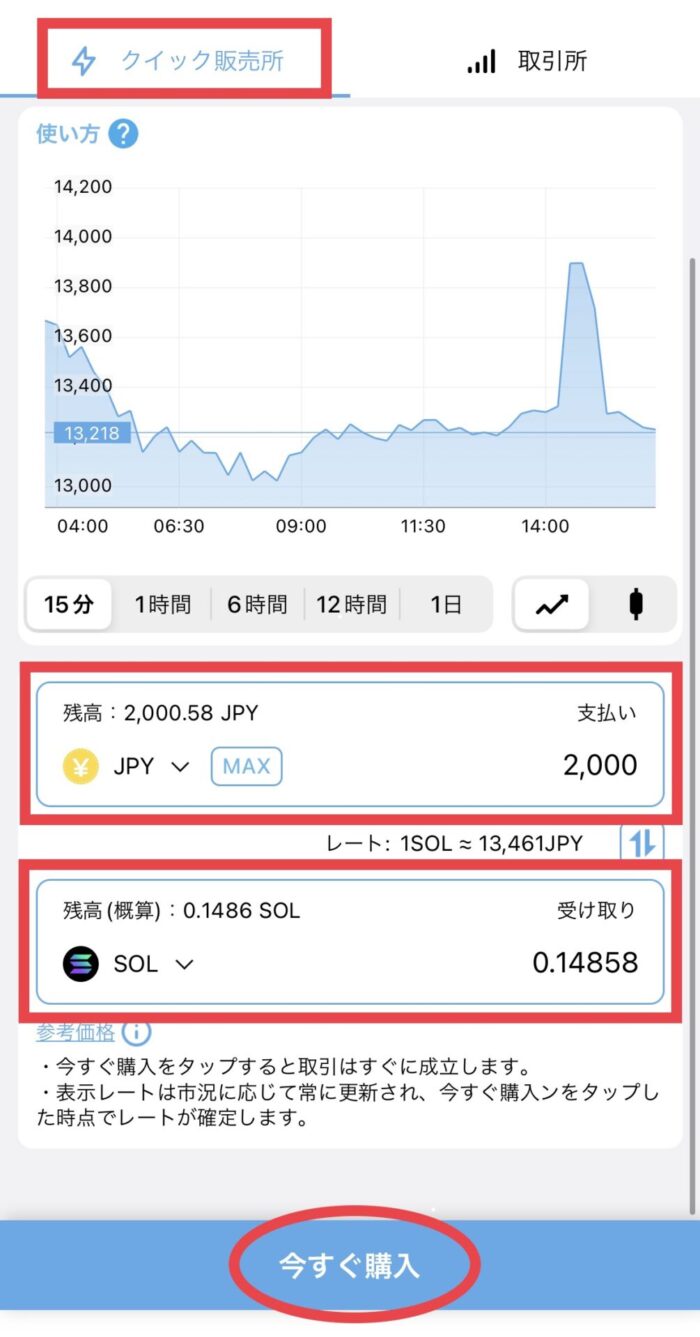Open the 参考価格 link
Screen dimensions: 700x1337
pyautogui.click(x=75, y=1031)
